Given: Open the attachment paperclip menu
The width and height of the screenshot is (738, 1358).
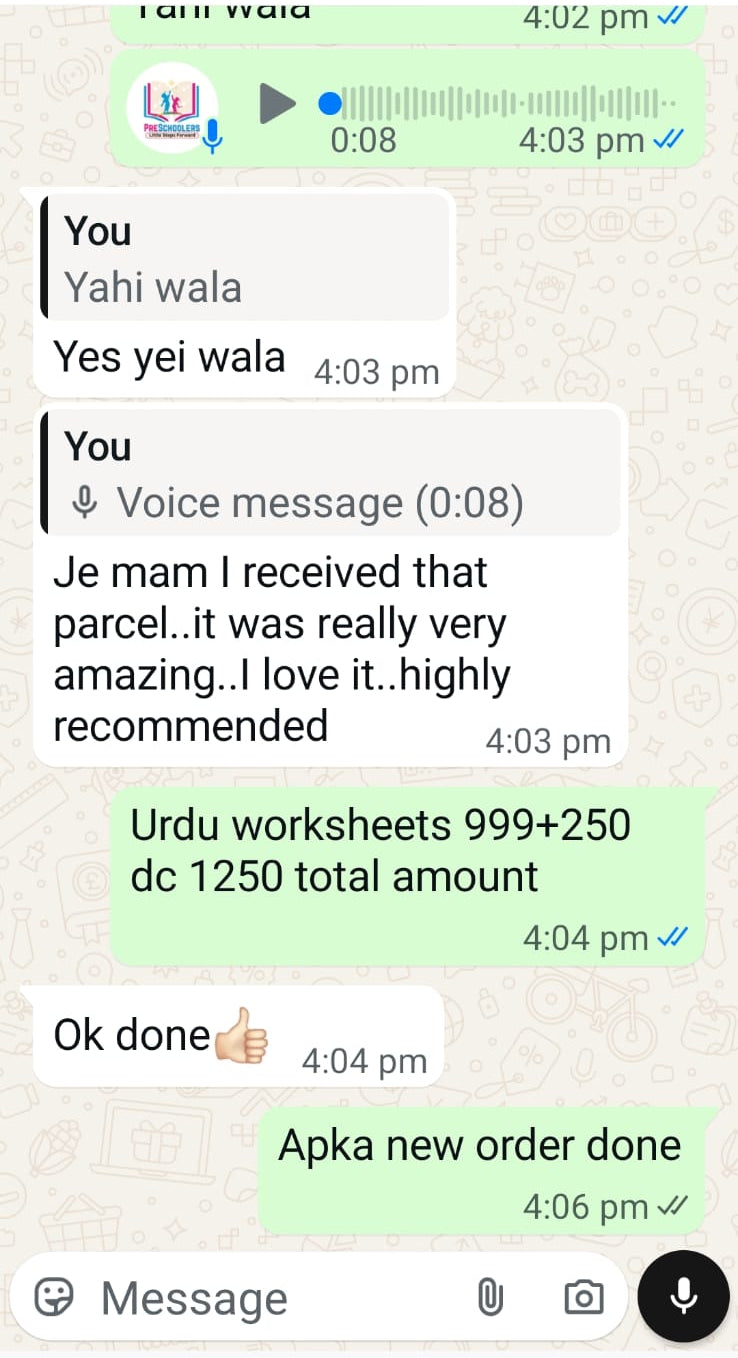Looking at the screenshot, I should pos(490,1298).
